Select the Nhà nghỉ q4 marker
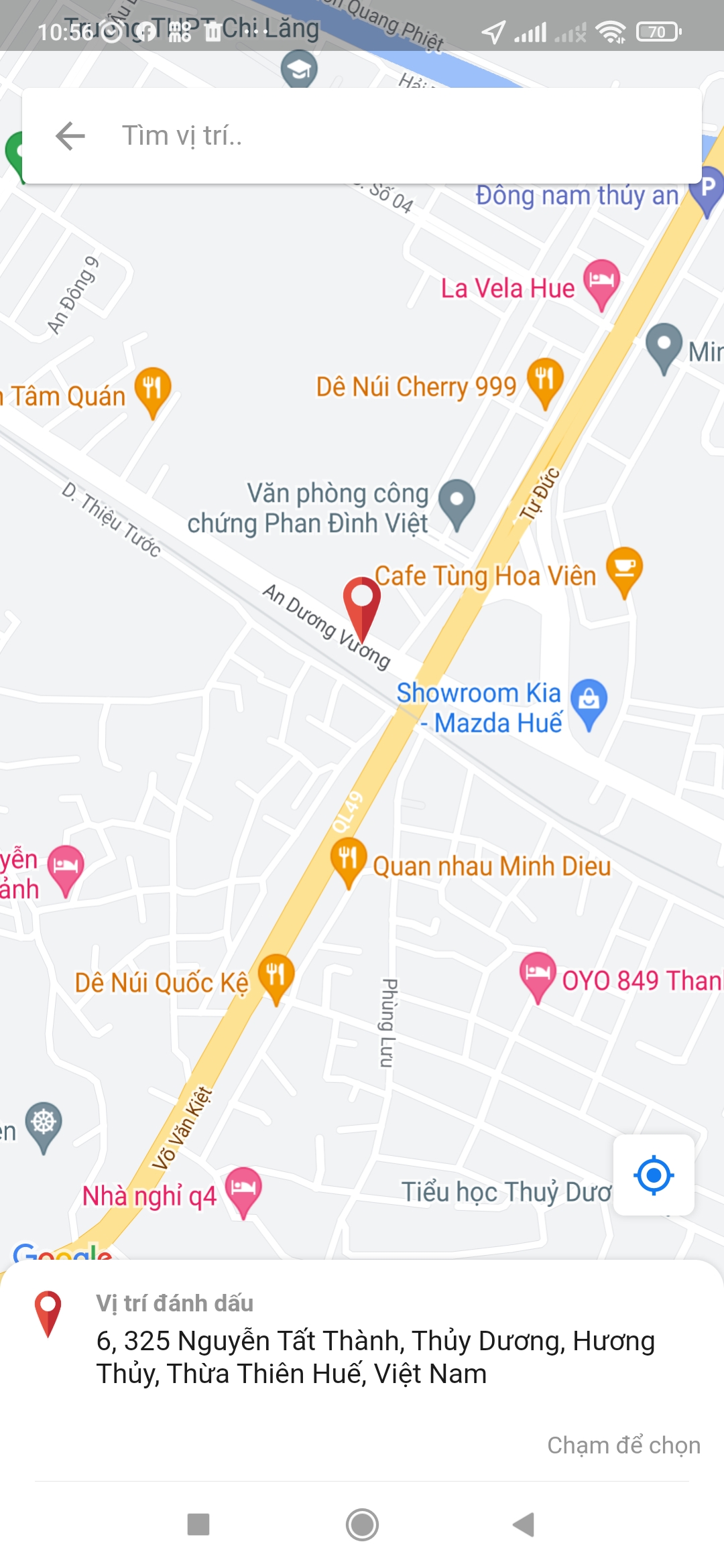 coord(243,1189)
